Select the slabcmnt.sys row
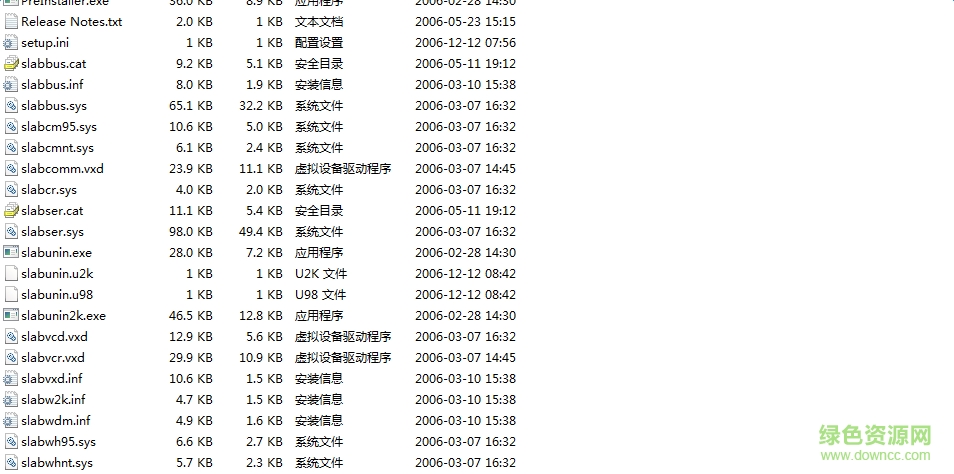This screenshot has width=954, height=474. 57,147
